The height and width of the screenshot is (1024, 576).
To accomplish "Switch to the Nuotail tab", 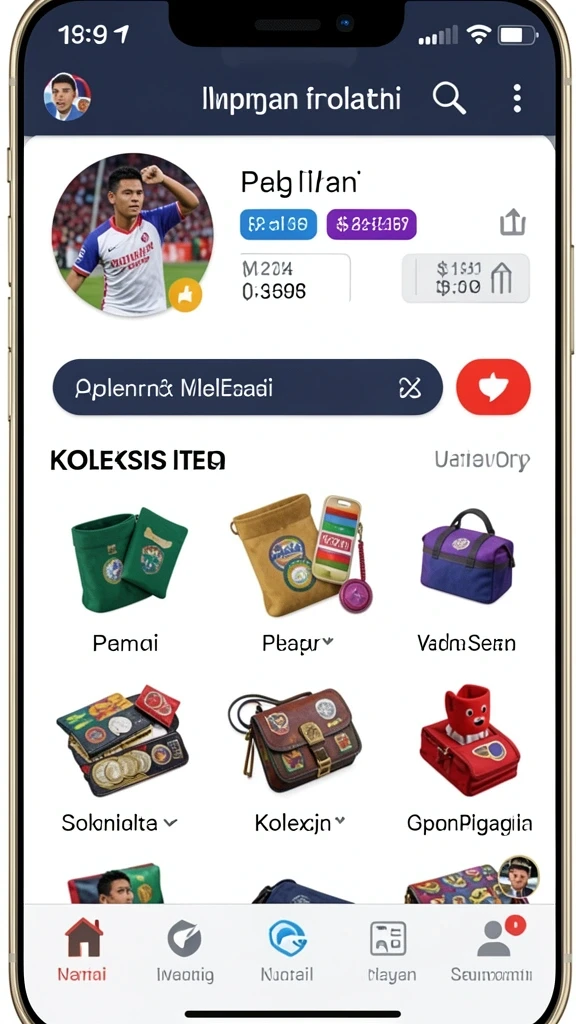I will (287, 950).
